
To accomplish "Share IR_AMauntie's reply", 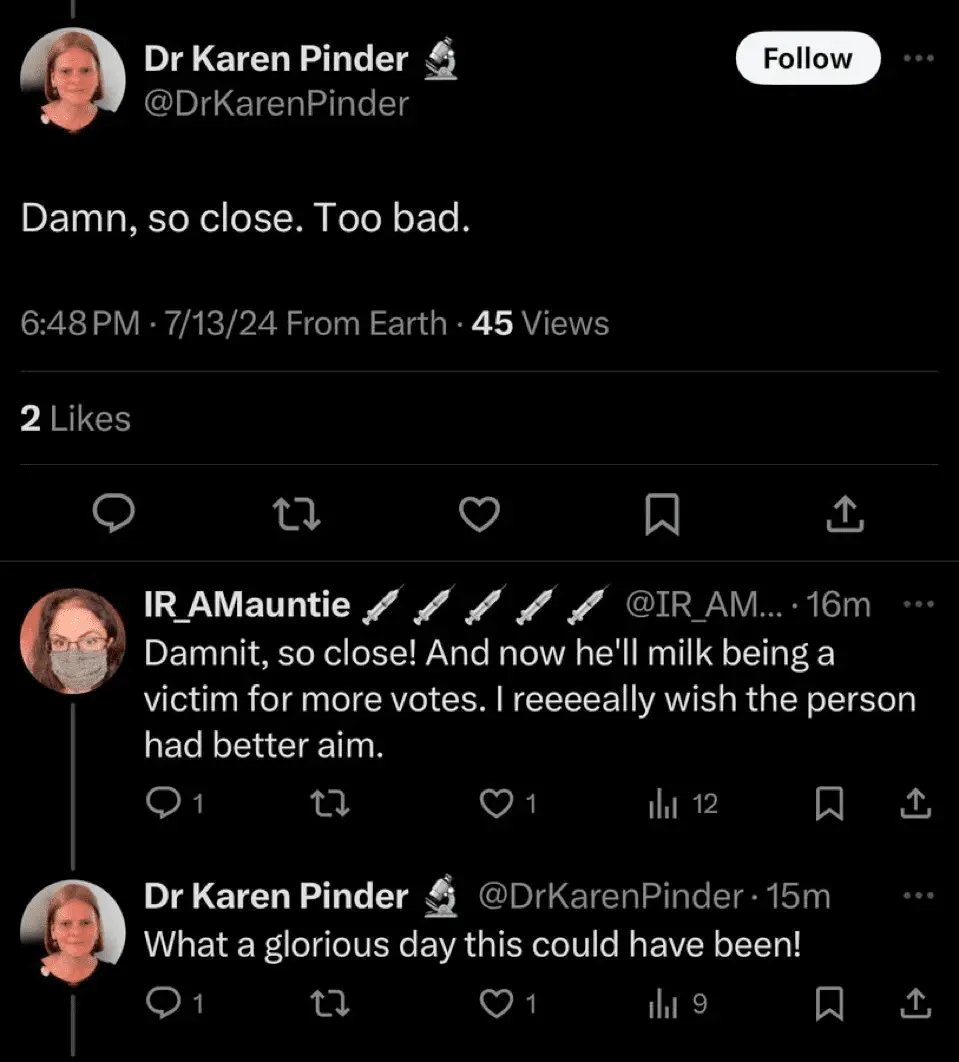I will coord(917,804).
